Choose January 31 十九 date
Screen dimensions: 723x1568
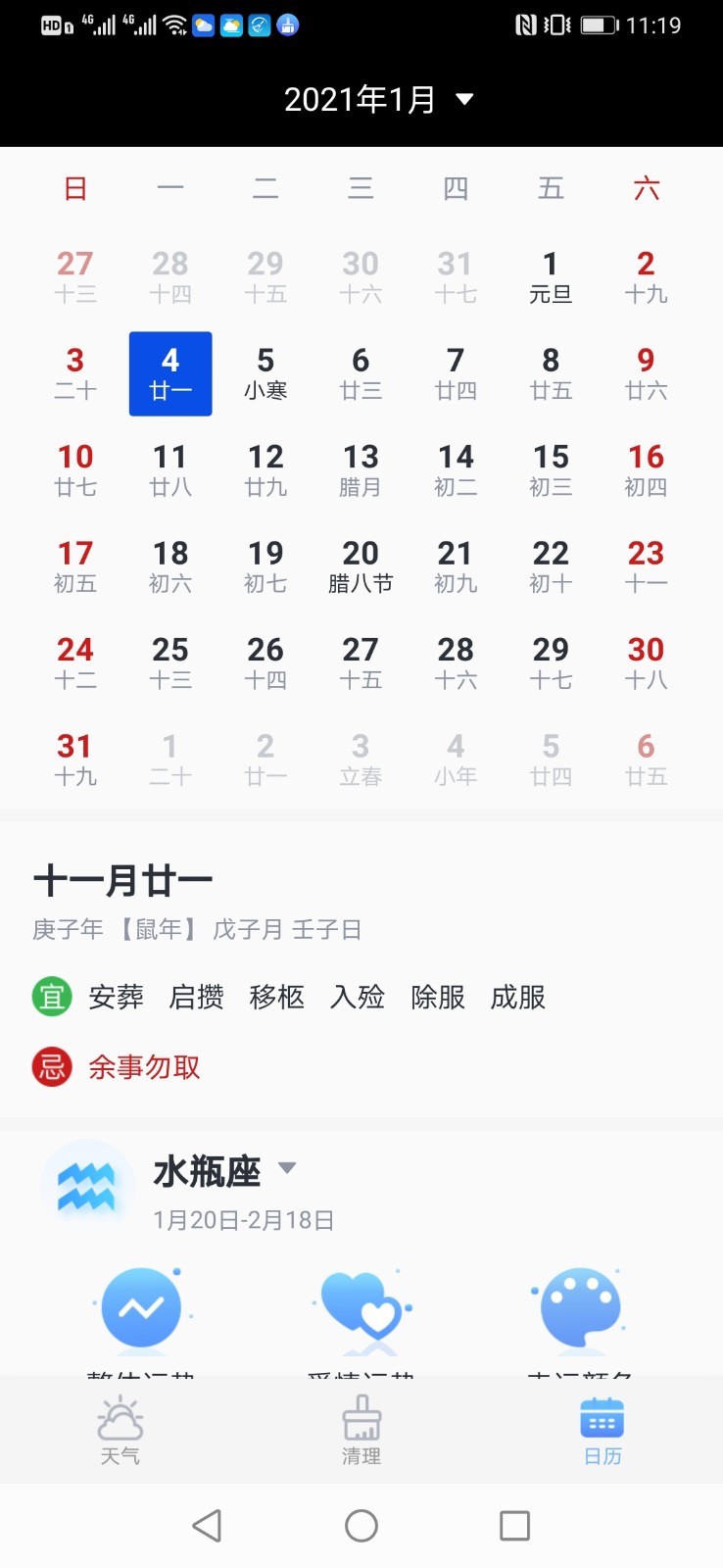point(75,759)
